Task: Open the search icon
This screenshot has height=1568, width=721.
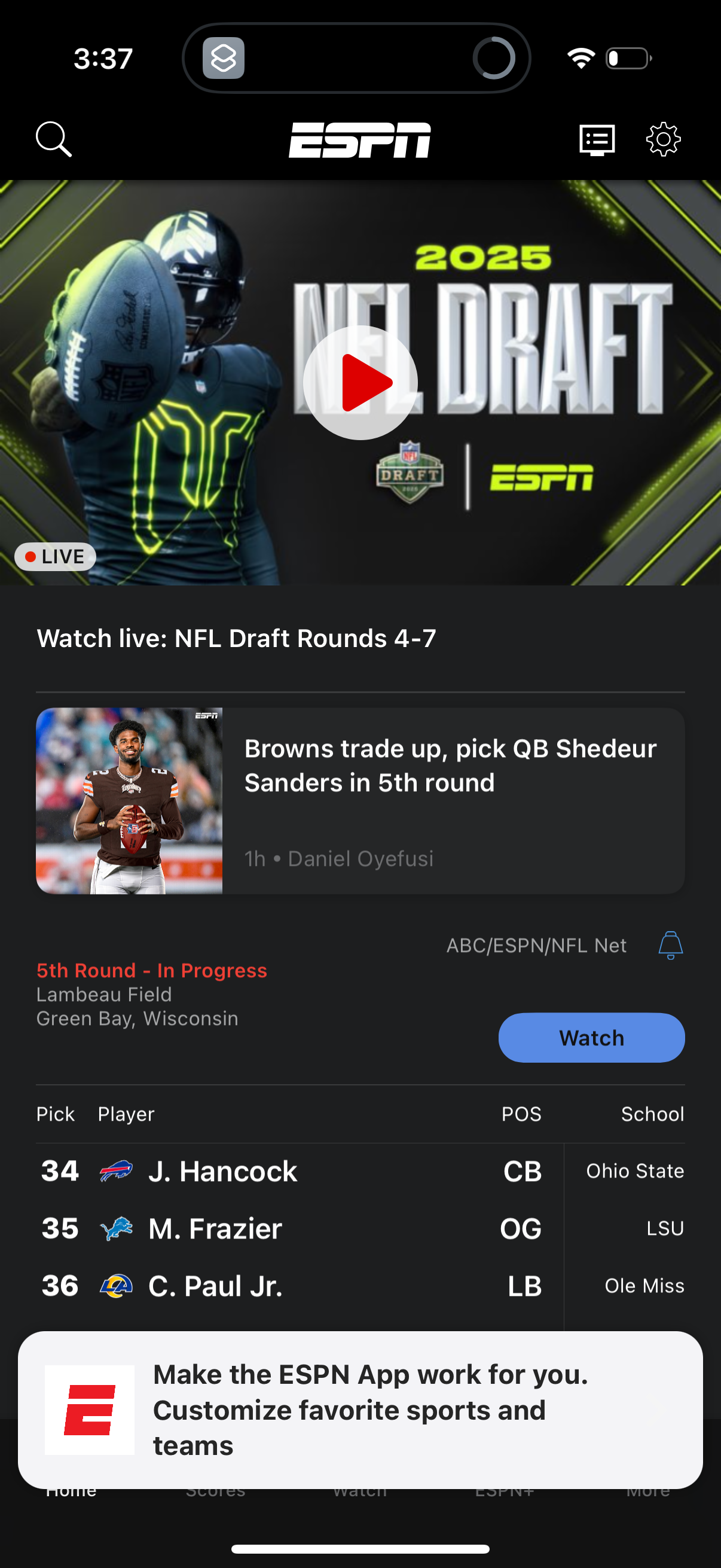Action: pos(54,139)
